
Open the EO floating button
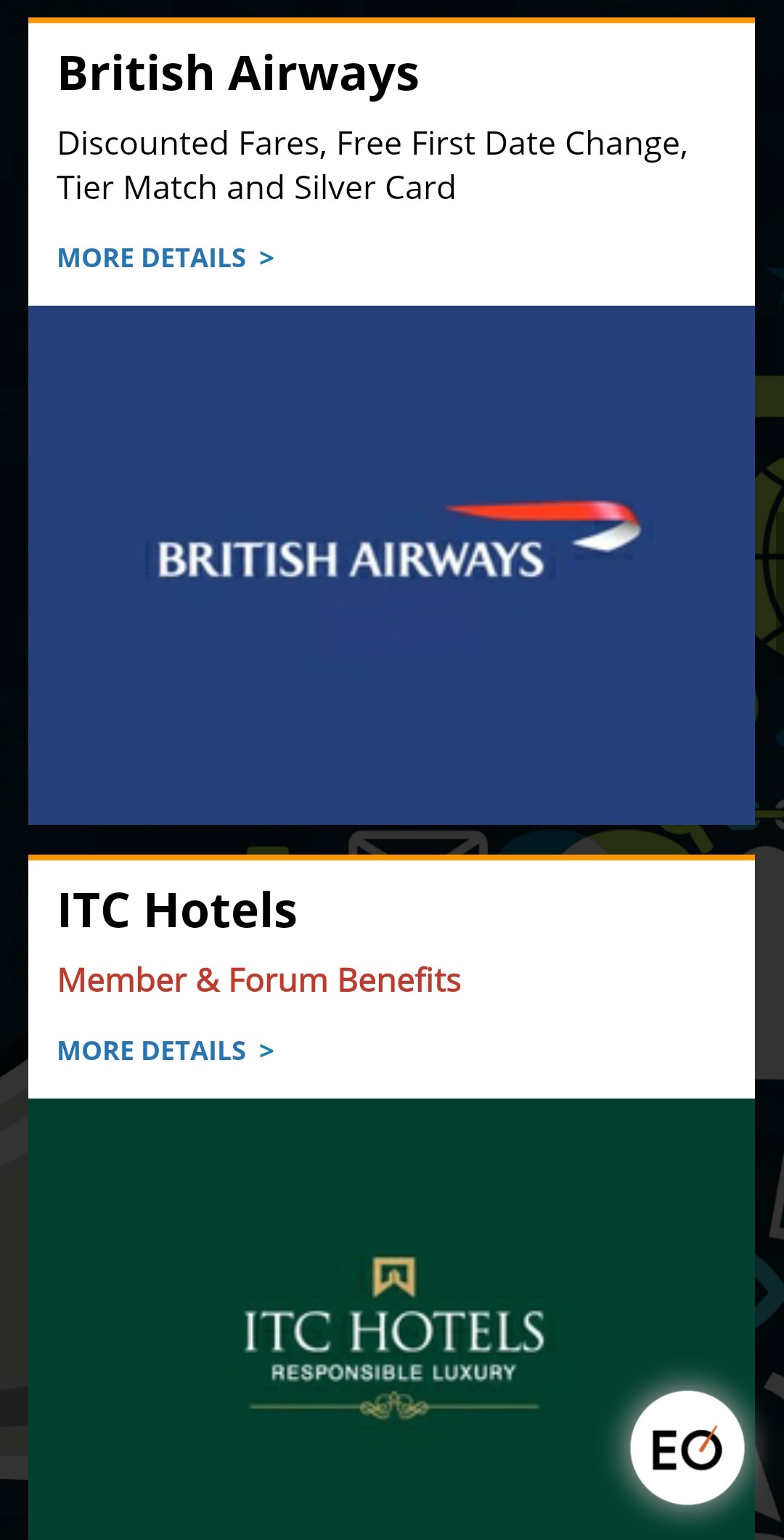click(x=687, y=1448)
